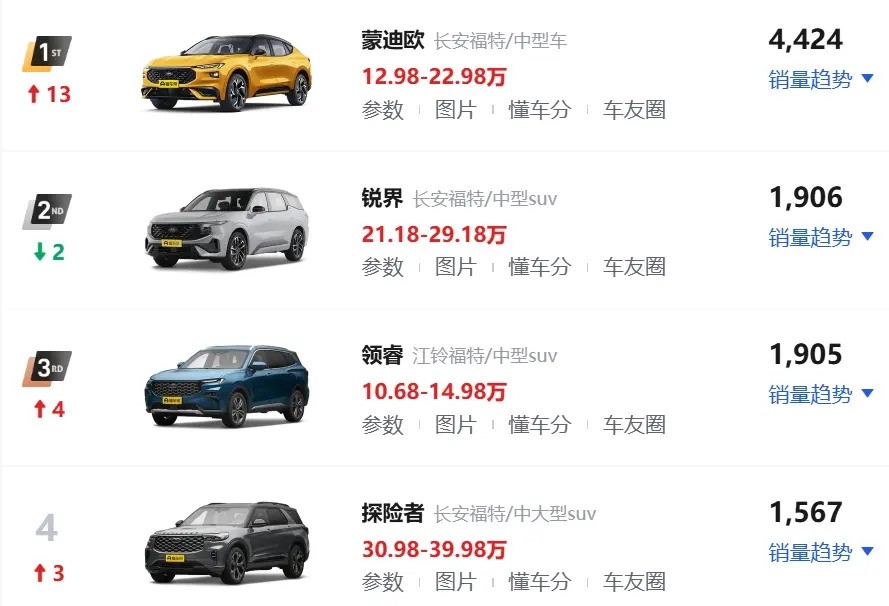
Task: Open the 探险者 car photo
Action: coord(226,543)
